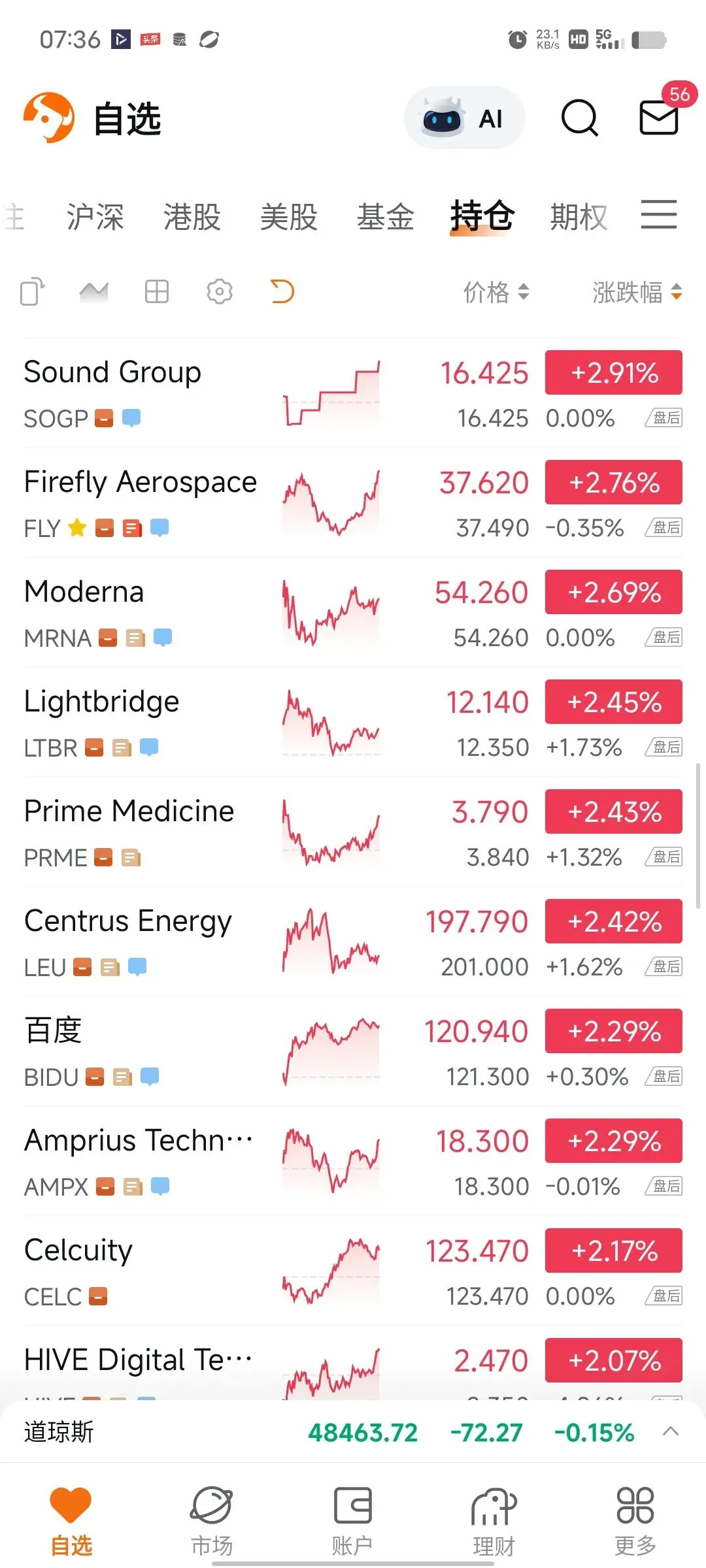The height and width of the screenshot is (1568, 706).
Task: Open the messages inbox
Action: 658,118
